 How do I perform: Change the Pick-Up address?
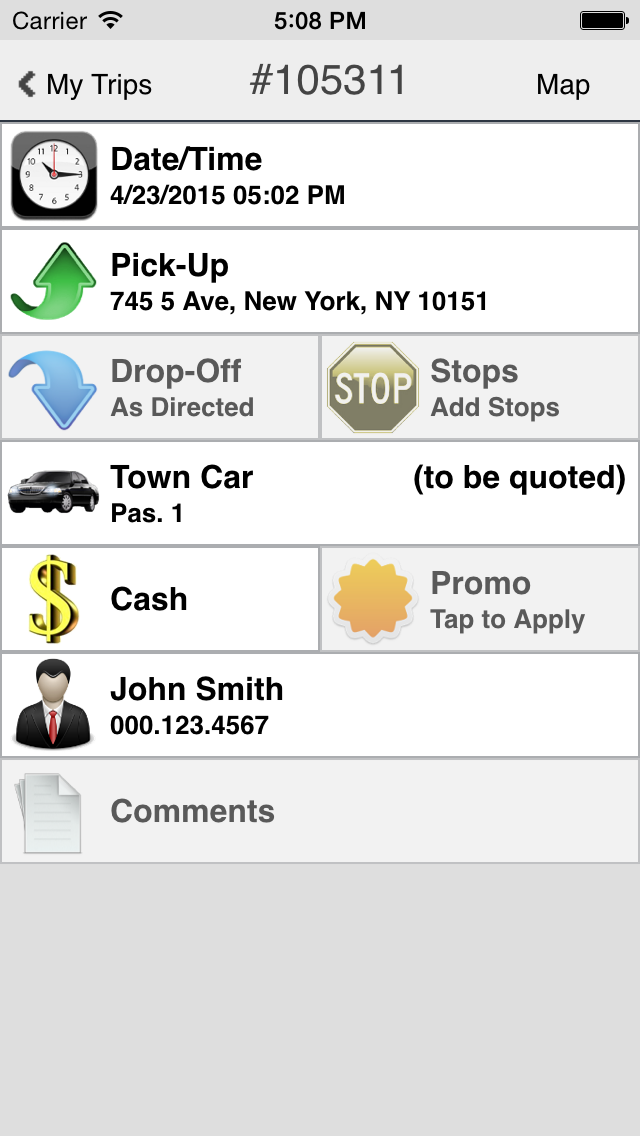tap(320, 281)
